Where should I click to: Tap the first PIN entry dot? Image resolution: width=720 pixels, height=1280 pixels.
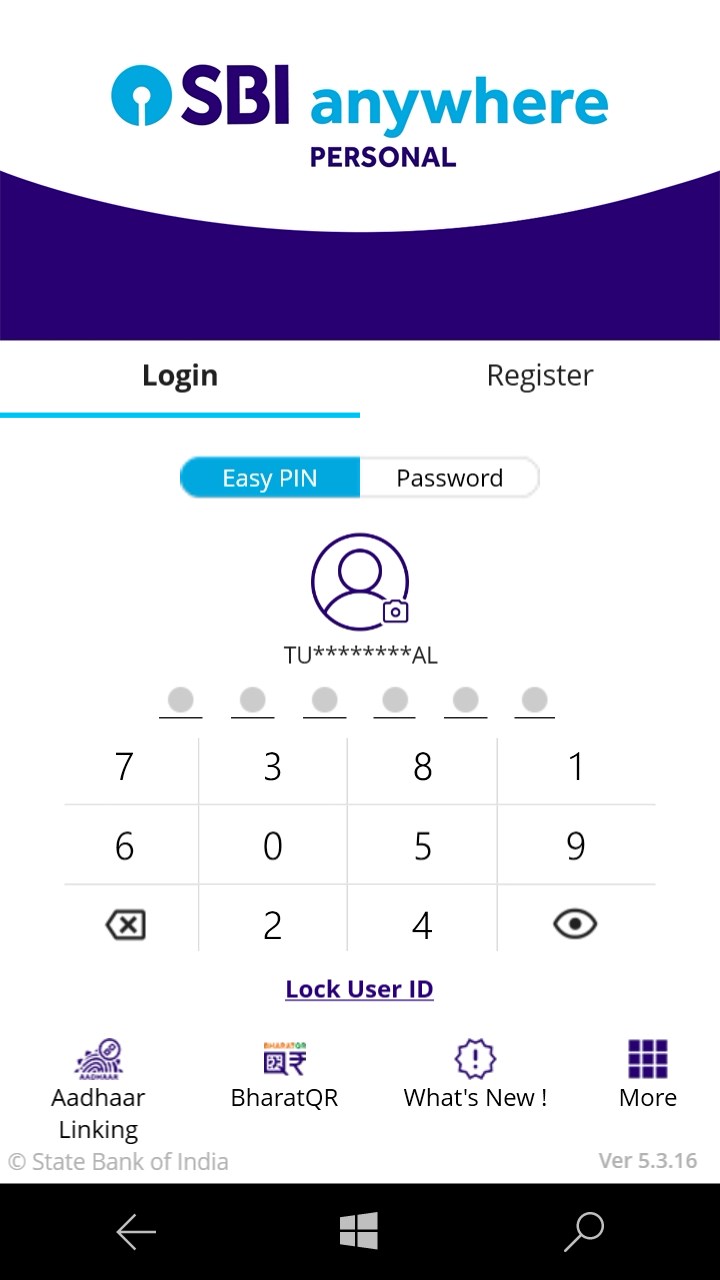[x=181, y=699]
